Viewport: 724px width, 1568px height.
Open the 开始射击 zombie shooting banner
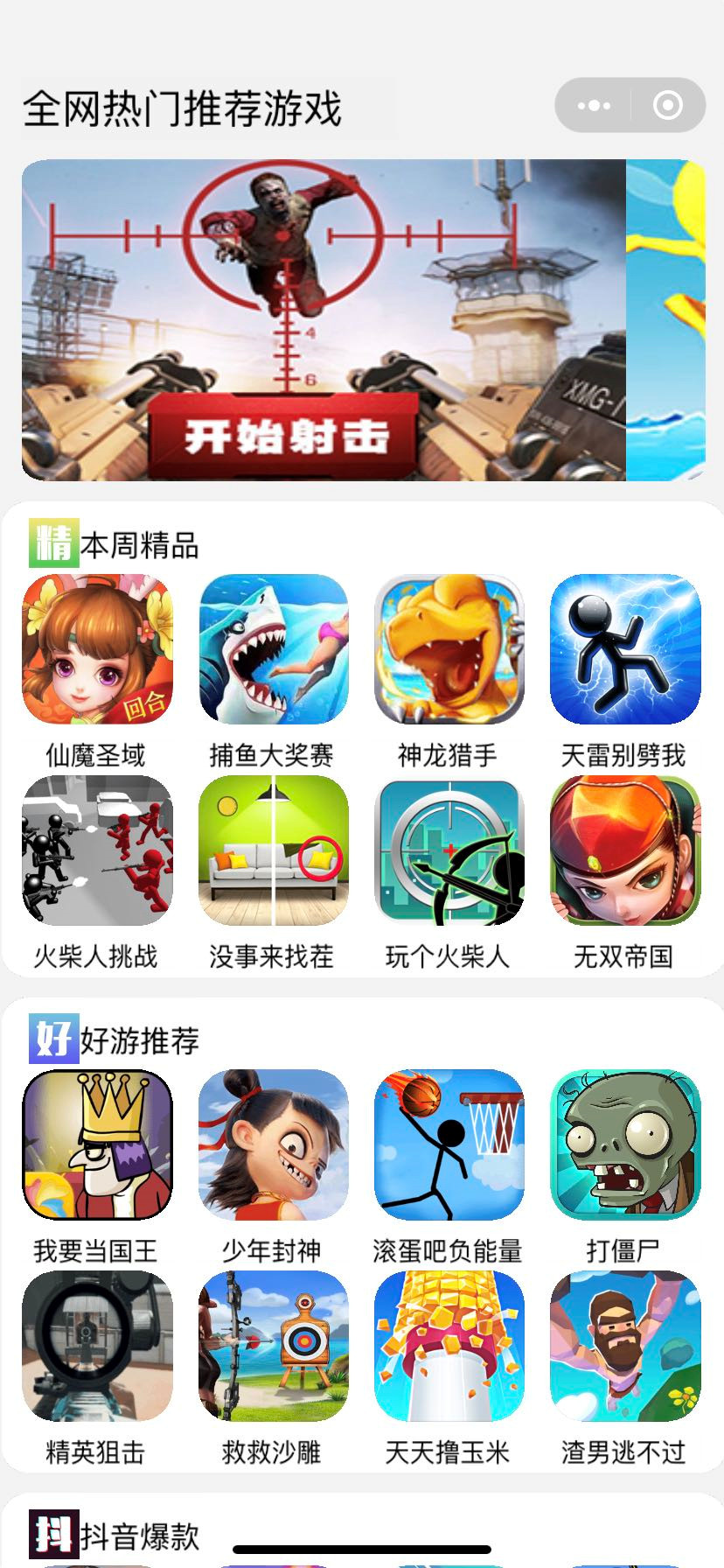pyautogui.click(x=324, y=320)
